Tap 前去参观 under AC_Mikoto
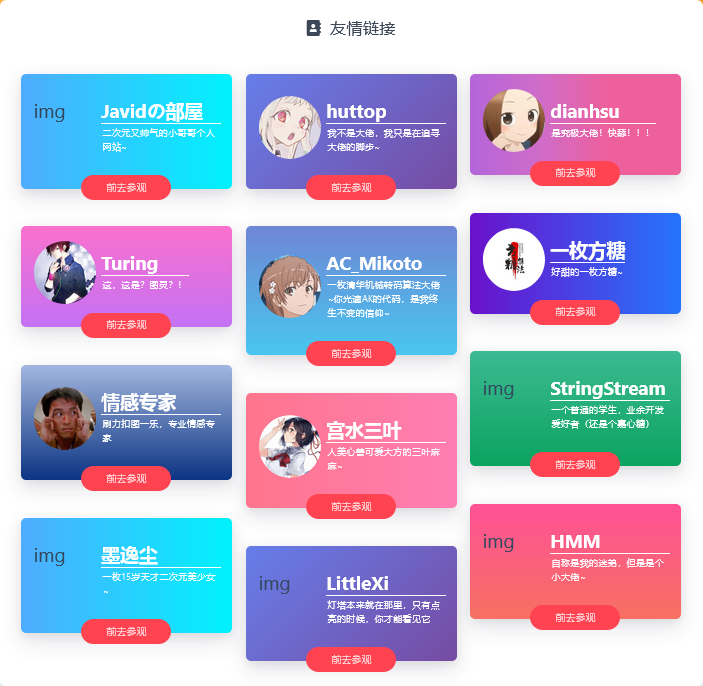This screenshot has width=703, height=686. coord(351,353)
